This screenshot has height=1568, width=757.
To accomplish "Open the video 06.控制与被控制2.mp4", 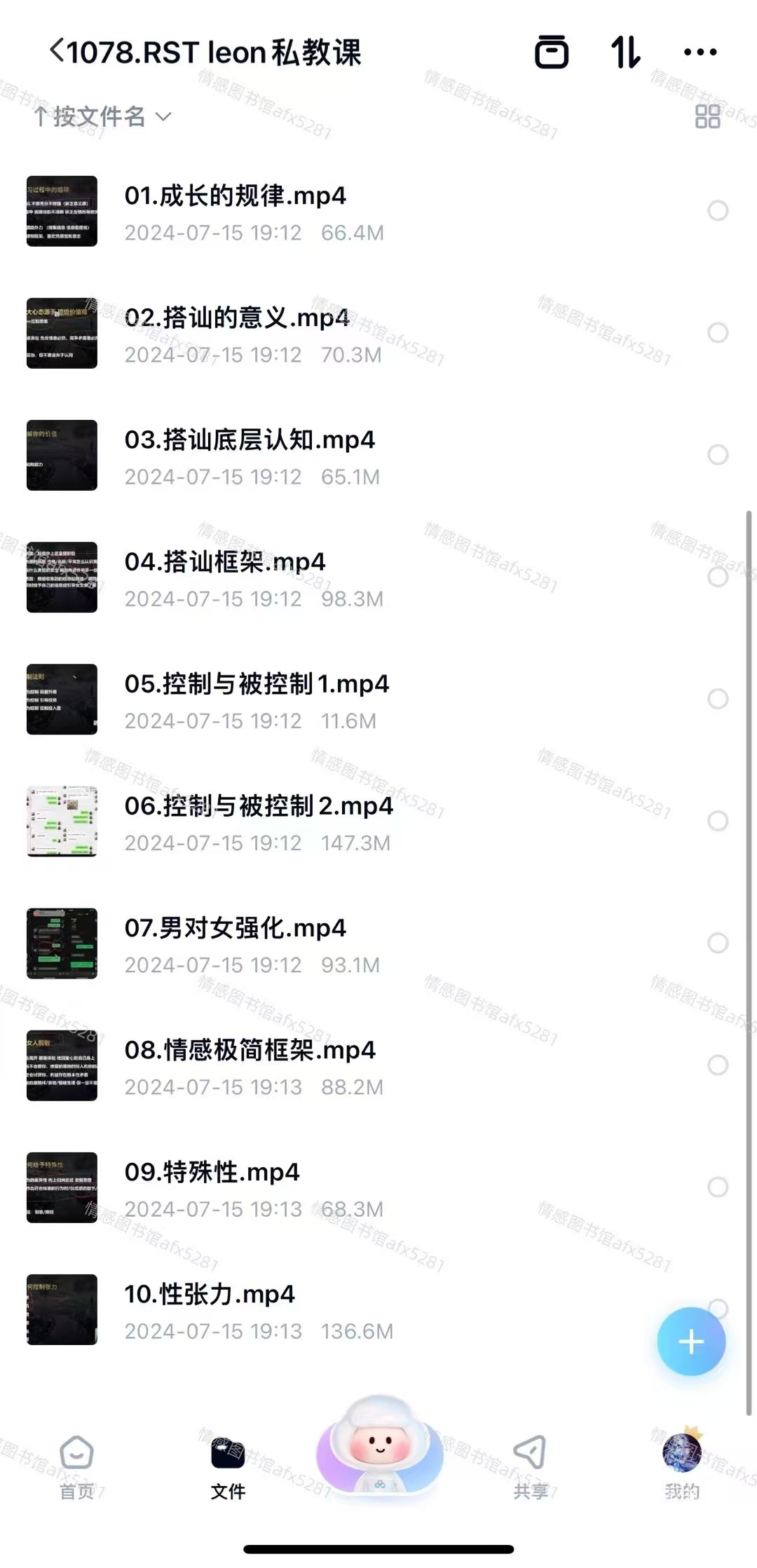I will [258, 806].
